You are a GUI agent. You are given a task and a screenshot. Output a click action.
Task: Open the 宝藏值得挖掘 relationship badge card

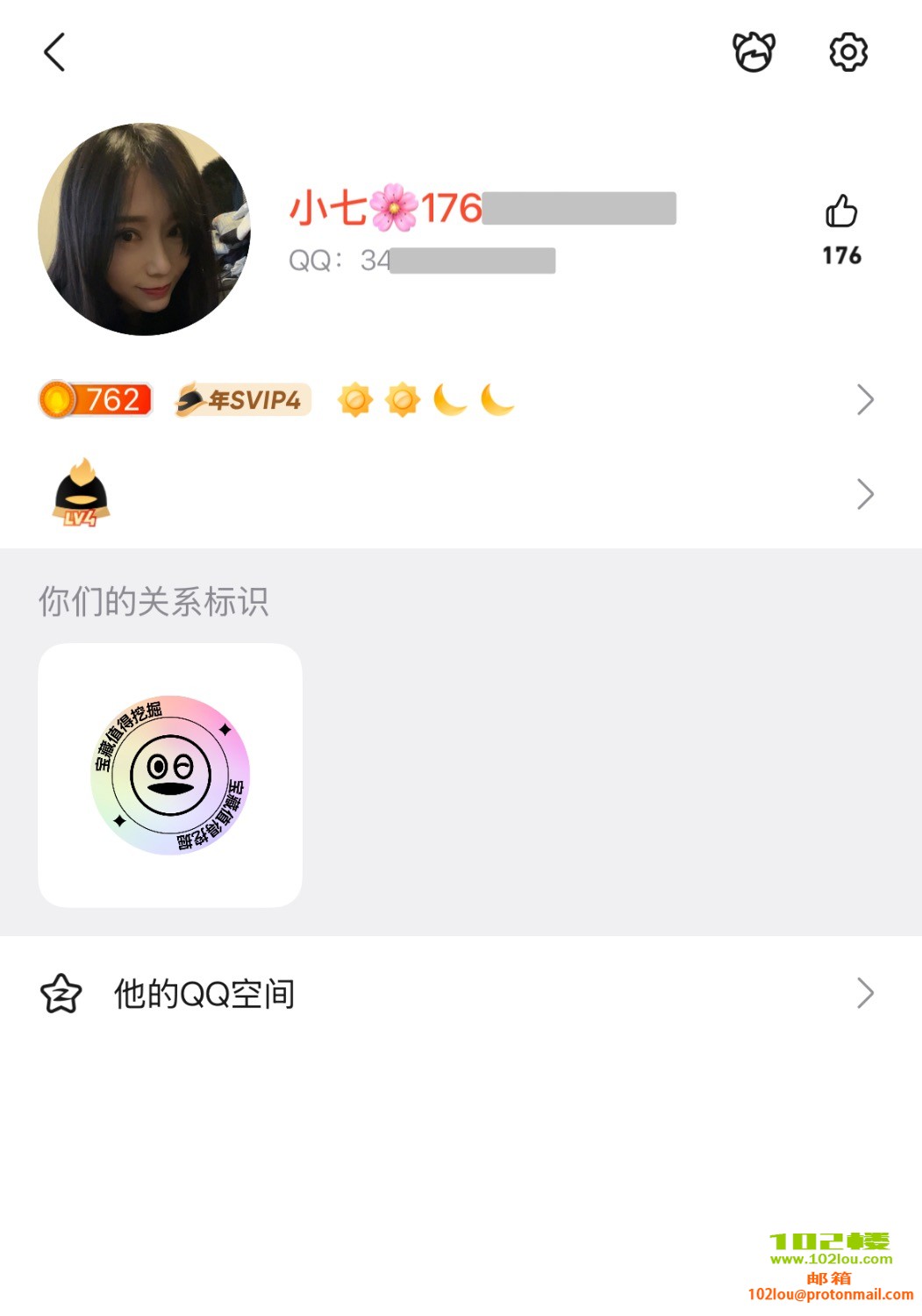170,776
